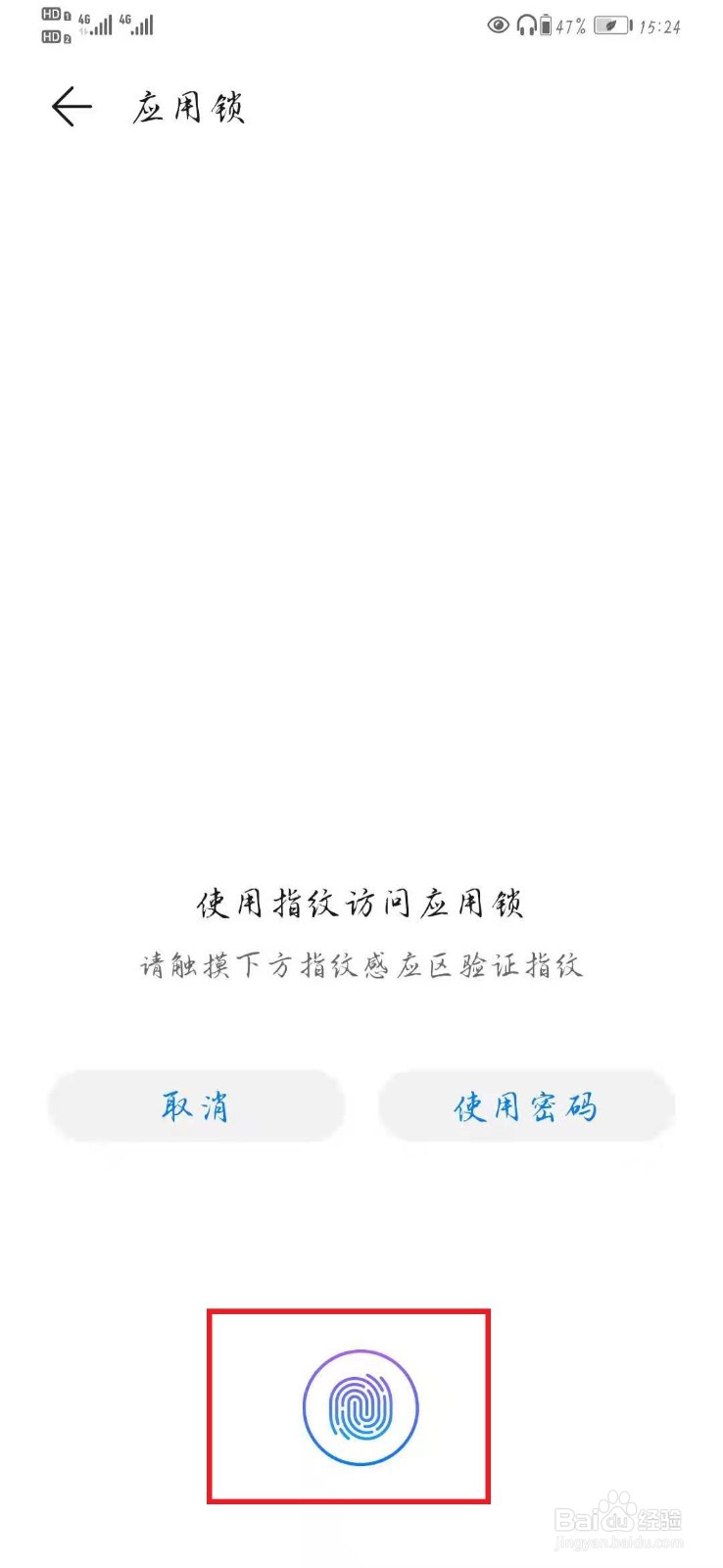Tap the second 4G signal indicator

pyautogui.click(x=135, y=24)
